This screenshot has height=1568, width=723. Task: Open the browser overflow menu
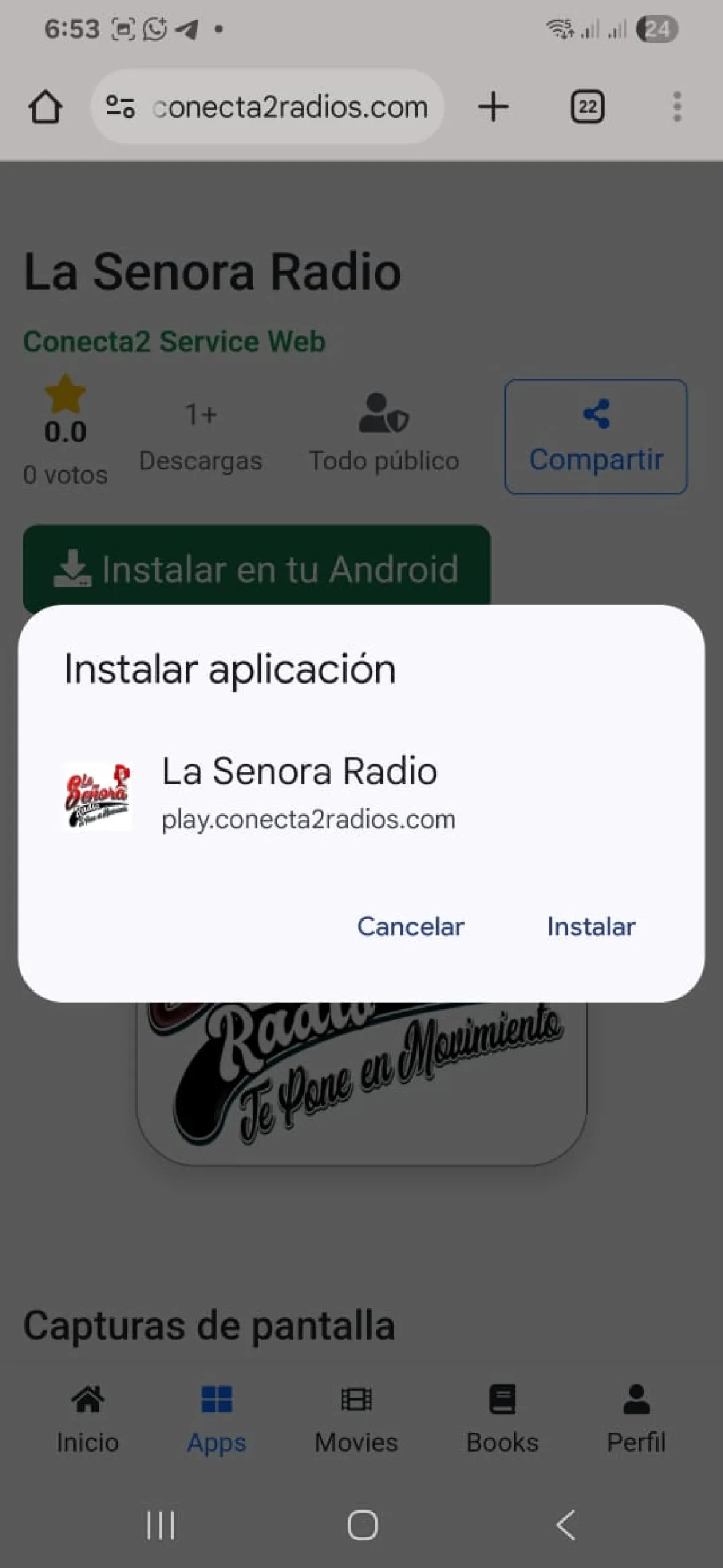coord(676,107)
